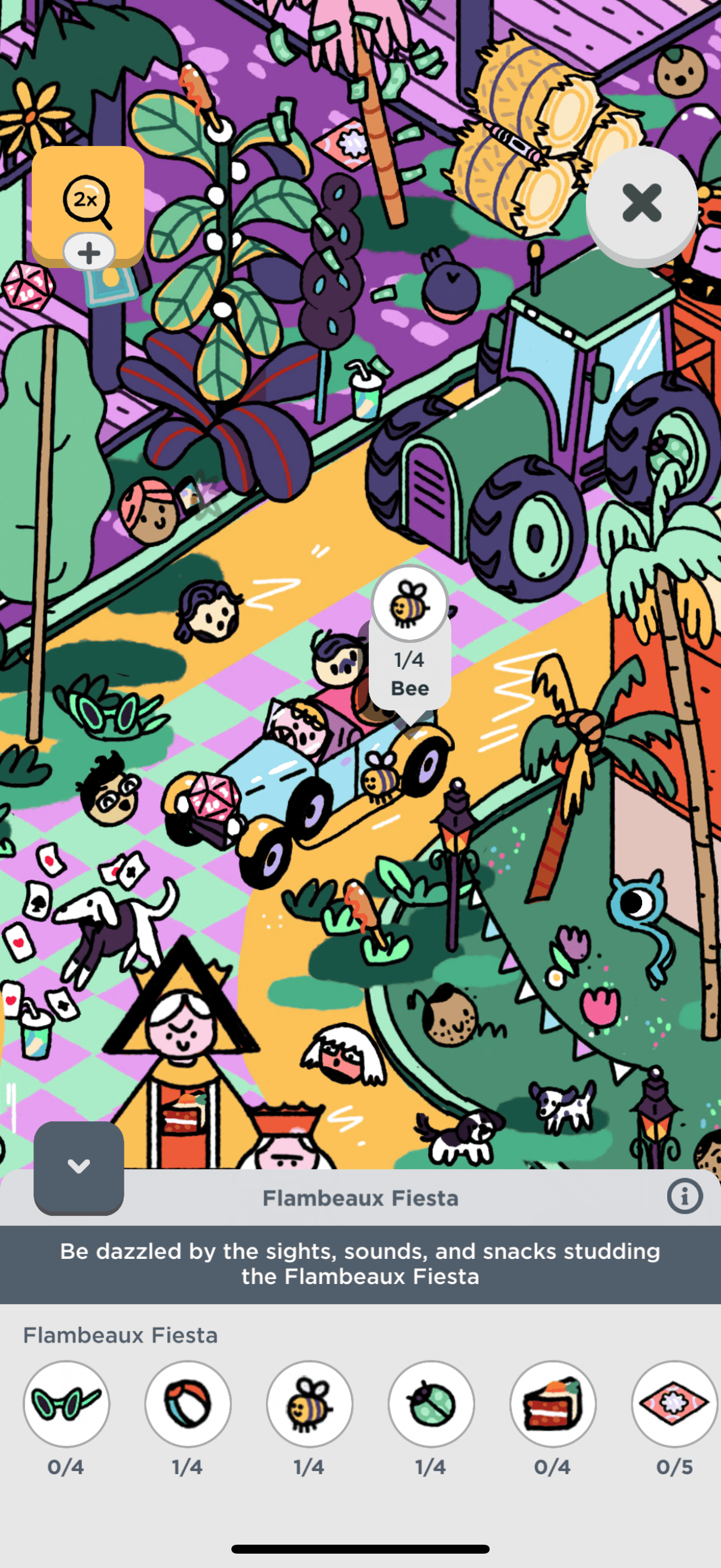Select the green beetle item target
The width and height of the screenshot is (721, 1568).
(432, 1403)
